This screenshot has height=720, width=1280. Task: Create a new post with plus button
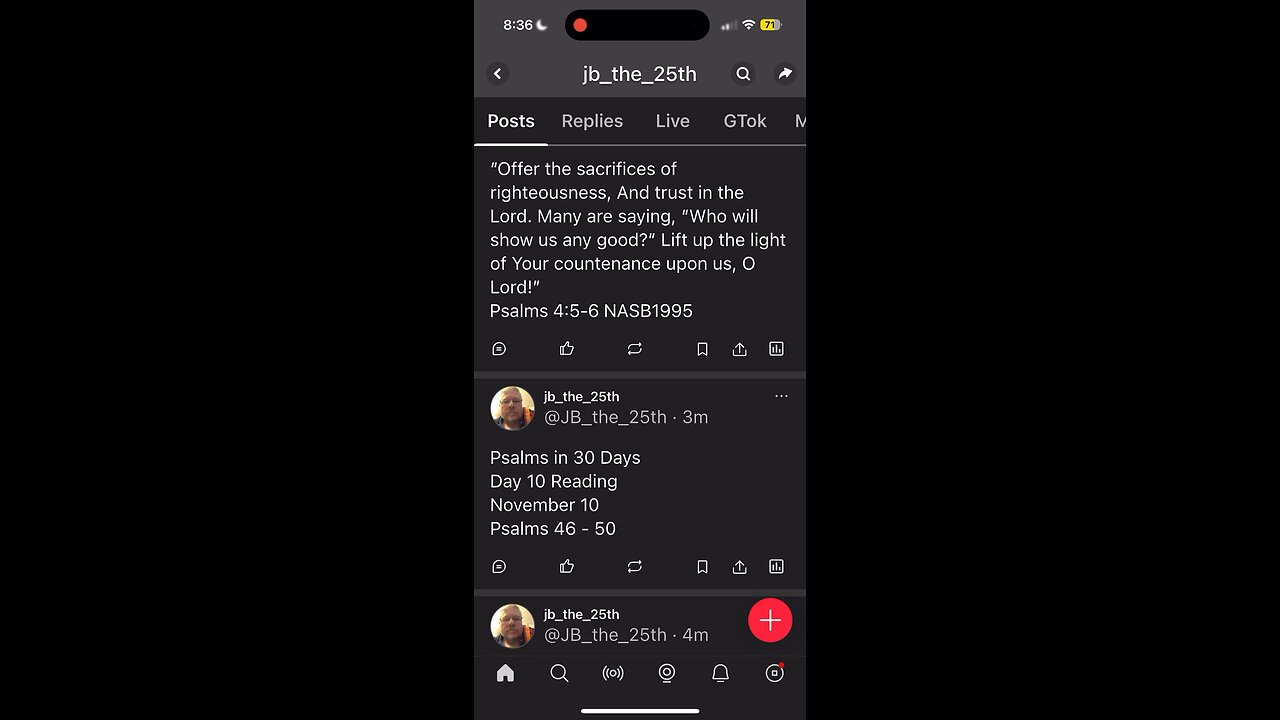(x=770, y=621)
